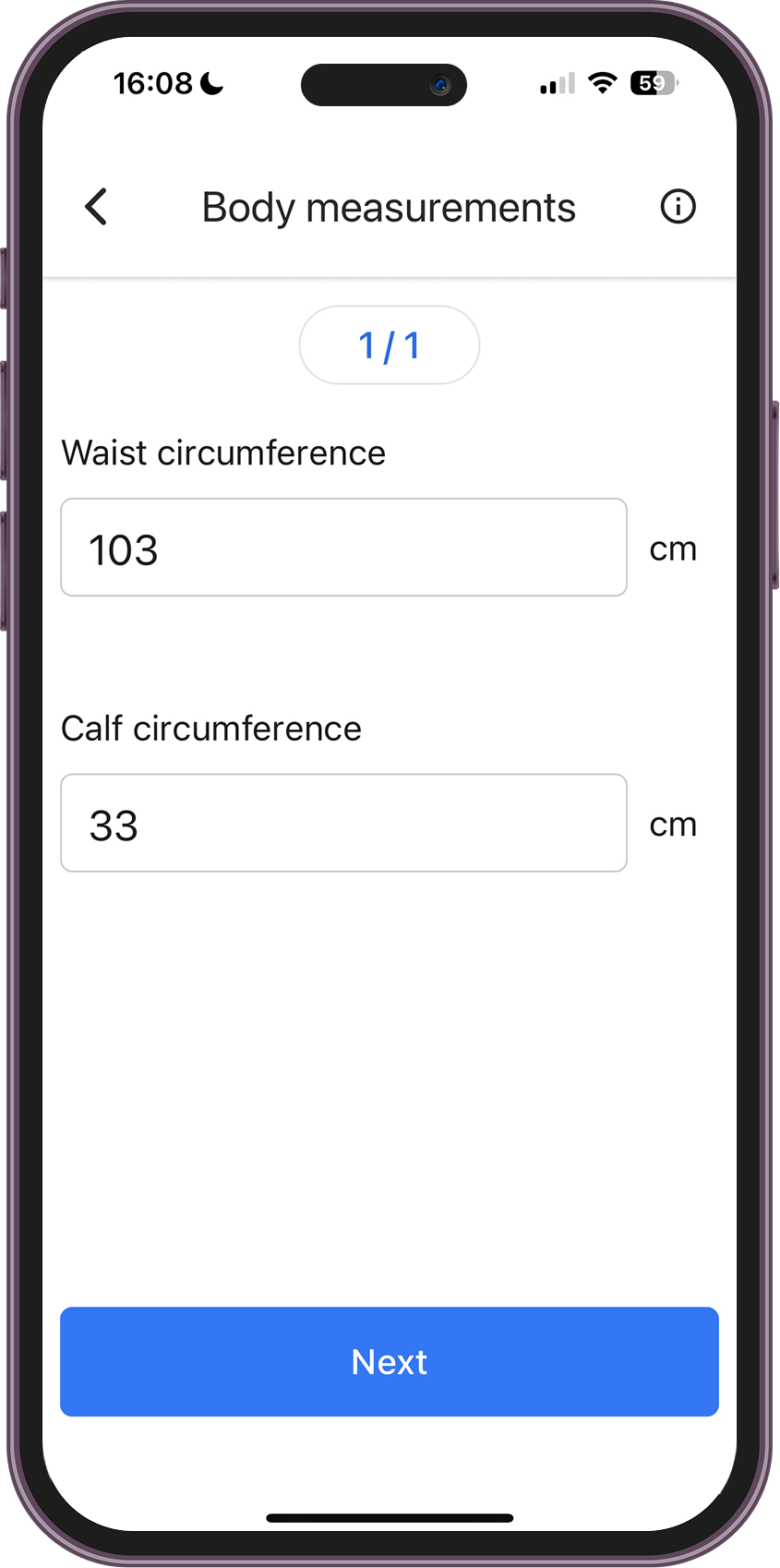Tap the Next button
The width and height of the screenshot is (780, 1568).
(x=389, y=1361)
